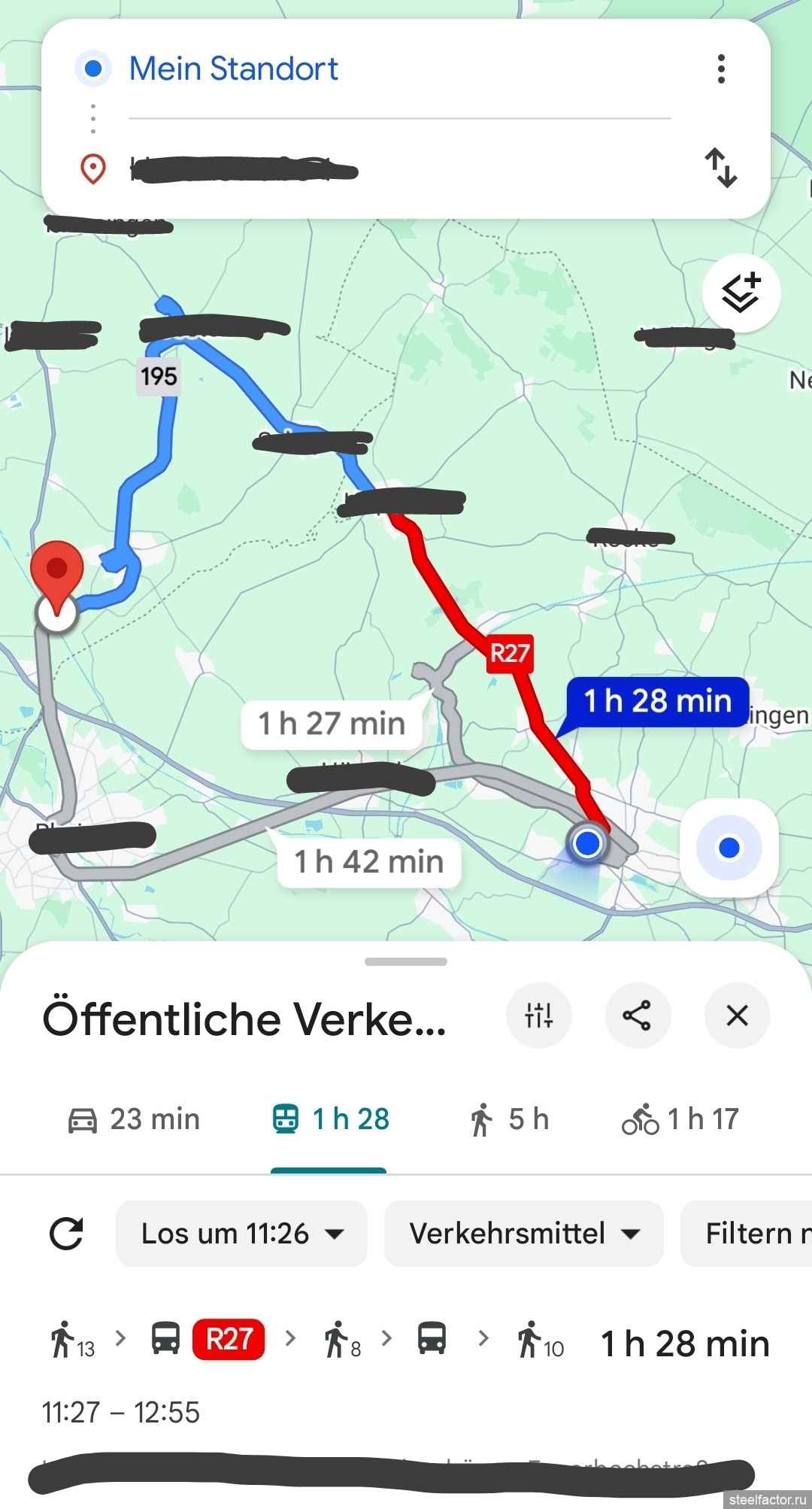Select the 1 h 27 min alternative route
Viewport: 812px width, 1509px height.
332,724
